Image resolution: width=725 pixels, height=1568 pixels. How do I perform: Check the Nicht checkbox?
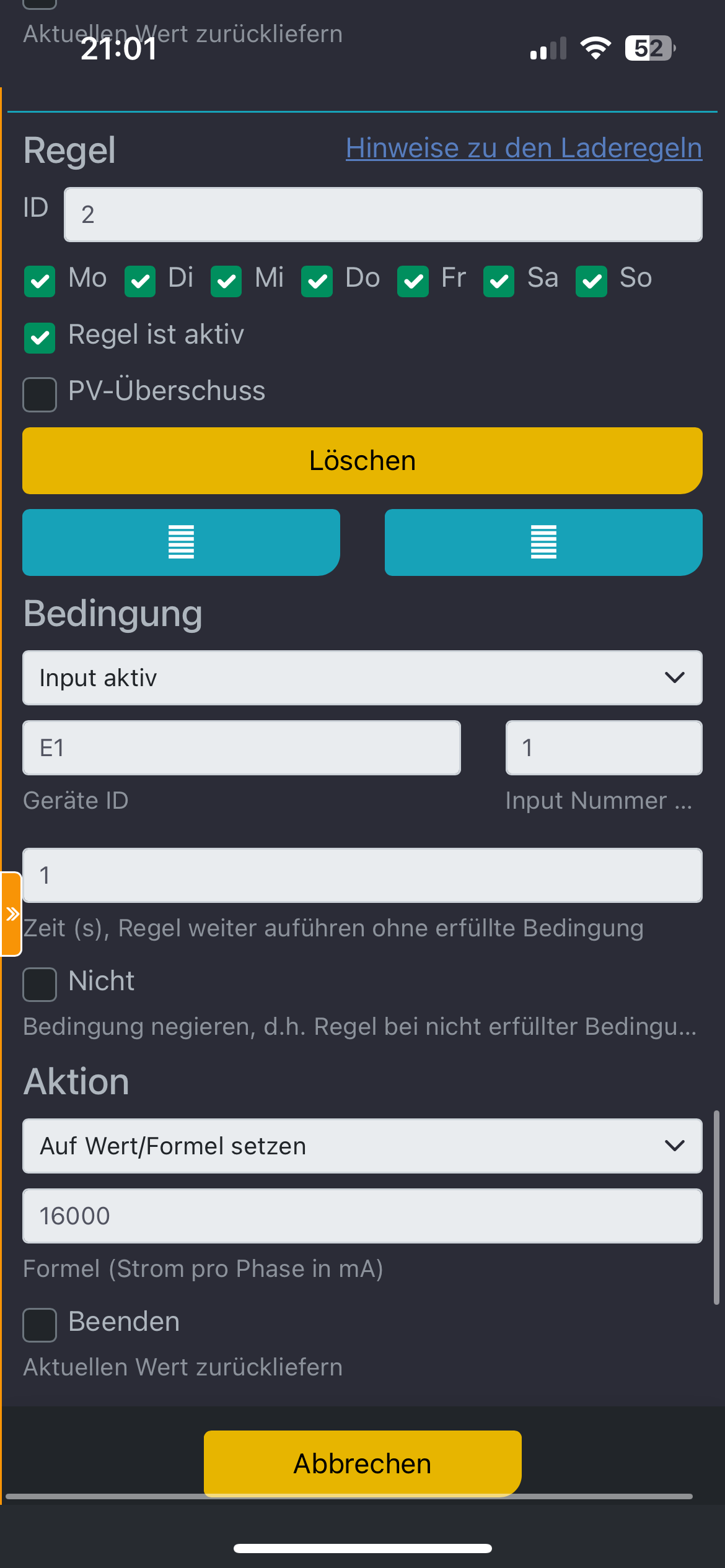(x=40, y=984)
